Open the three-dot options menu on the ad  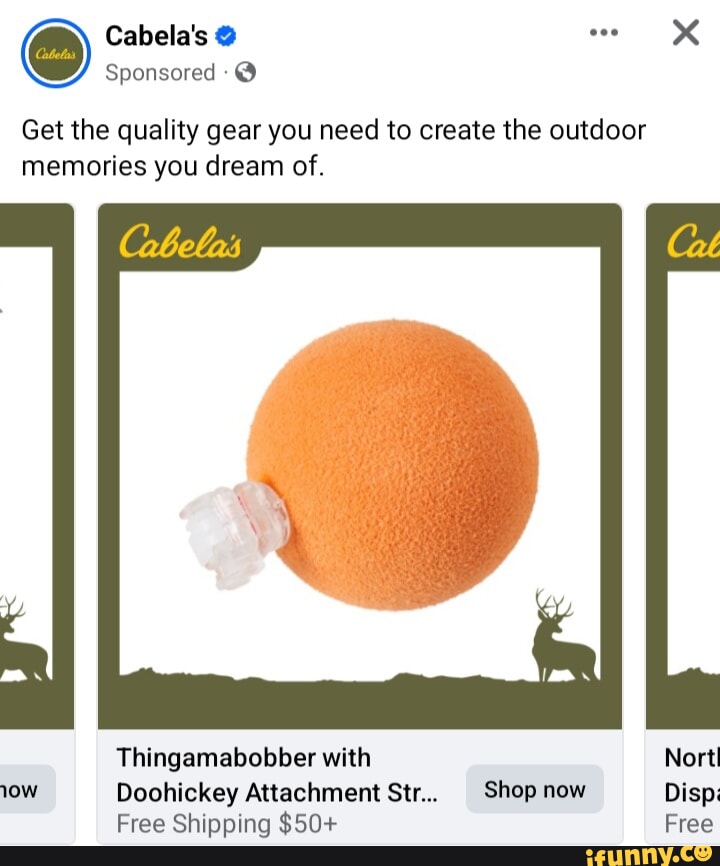[605, 34]
